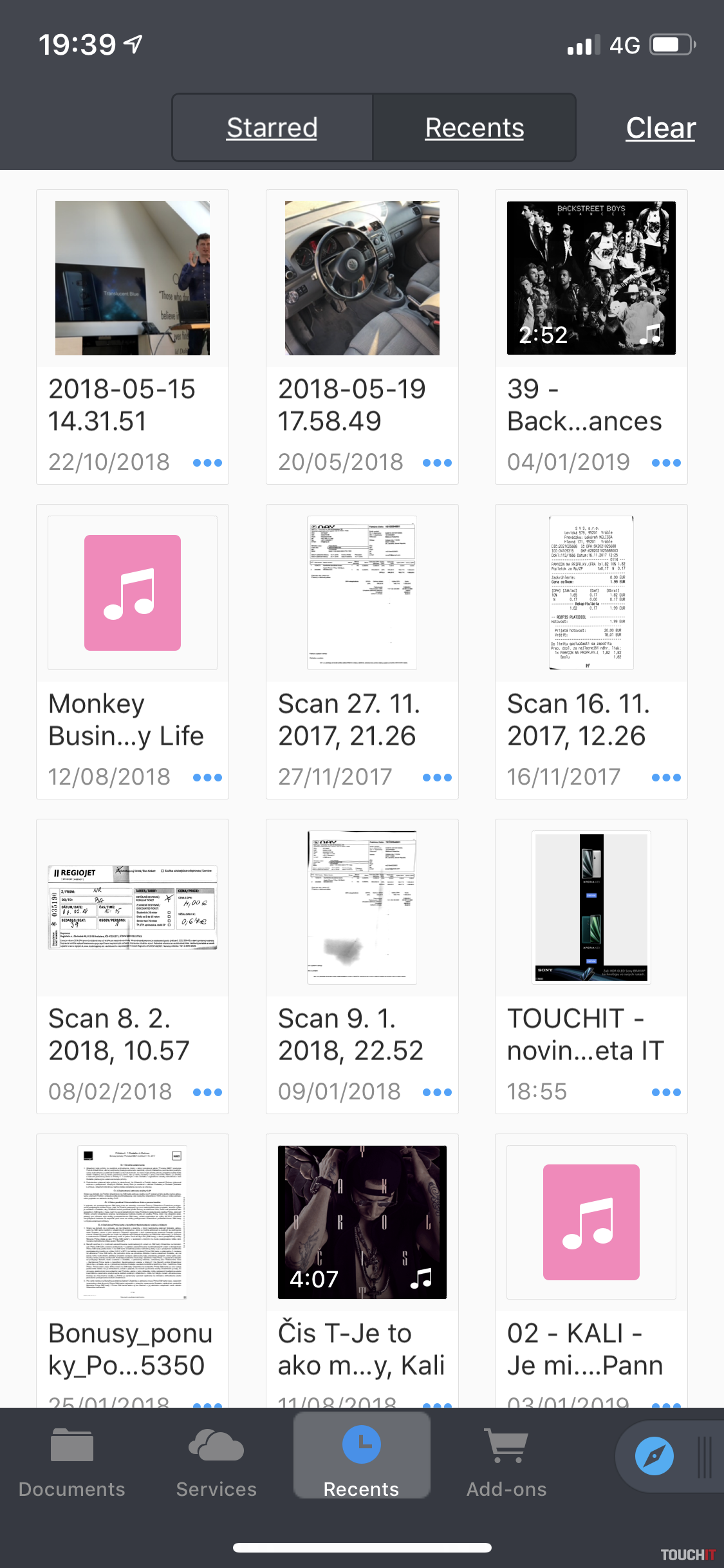
Task: Open Scan 27. 11. 2017, 21.26
Action: 362,593
